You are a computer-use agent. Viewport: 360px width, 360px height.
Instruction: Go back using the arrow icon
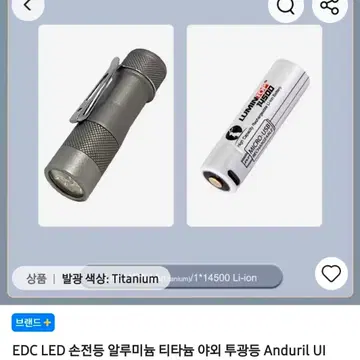click(x=28, y=6)
